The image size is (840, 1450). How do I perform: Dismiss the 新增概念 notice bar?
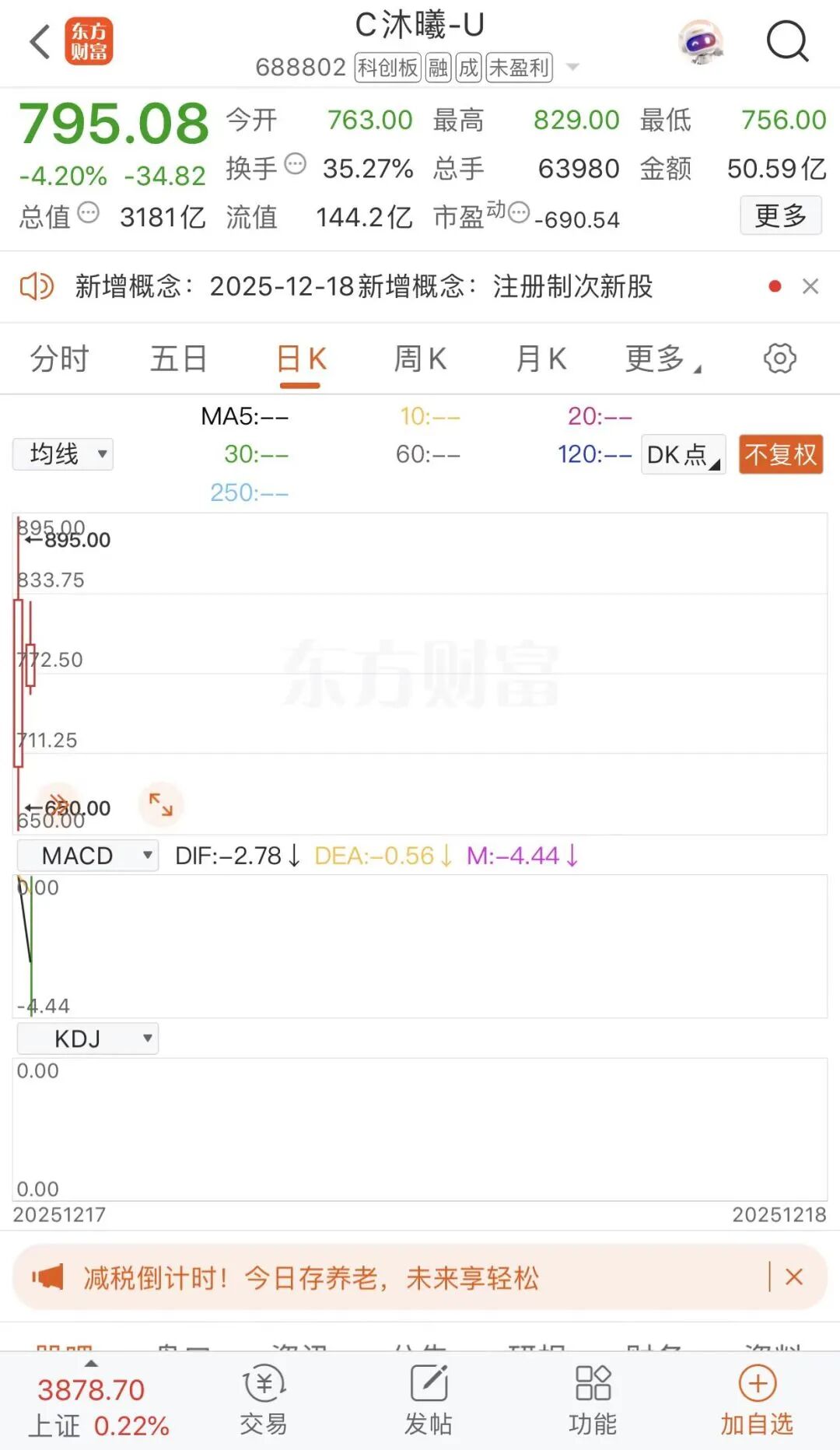(x=810, y=286)
